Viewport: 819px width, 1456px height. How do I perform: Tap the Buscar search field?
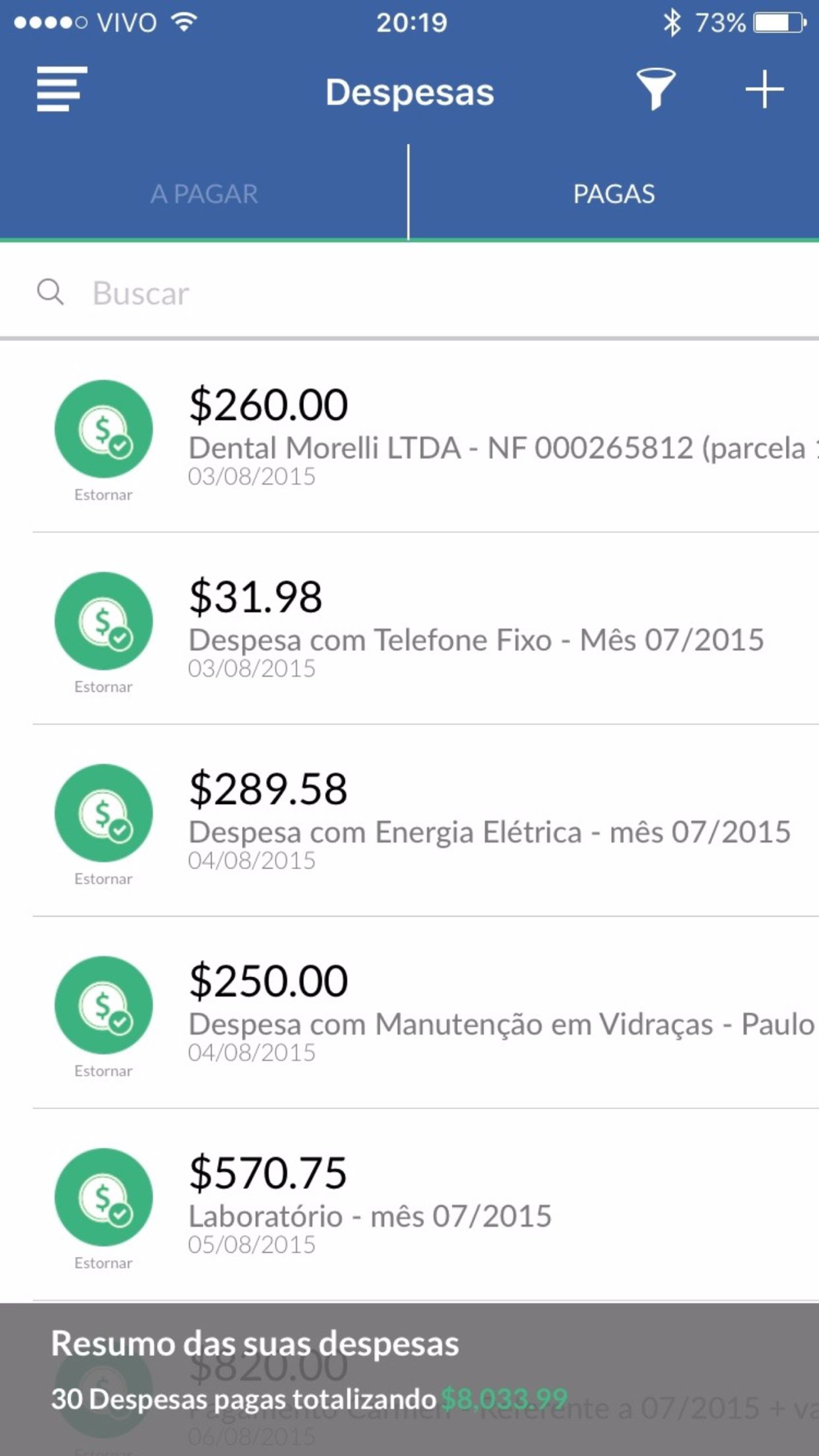409,293
